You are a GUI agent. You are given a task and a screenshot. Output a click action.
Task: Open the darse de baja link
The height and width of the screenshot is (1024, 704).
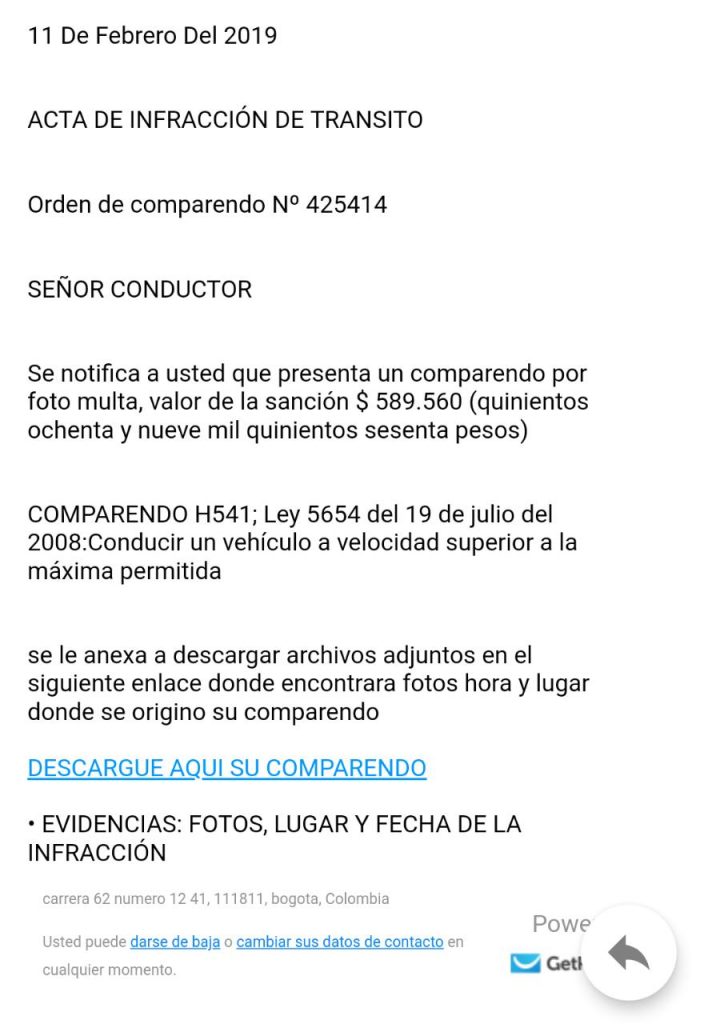[x=175, y=942]
